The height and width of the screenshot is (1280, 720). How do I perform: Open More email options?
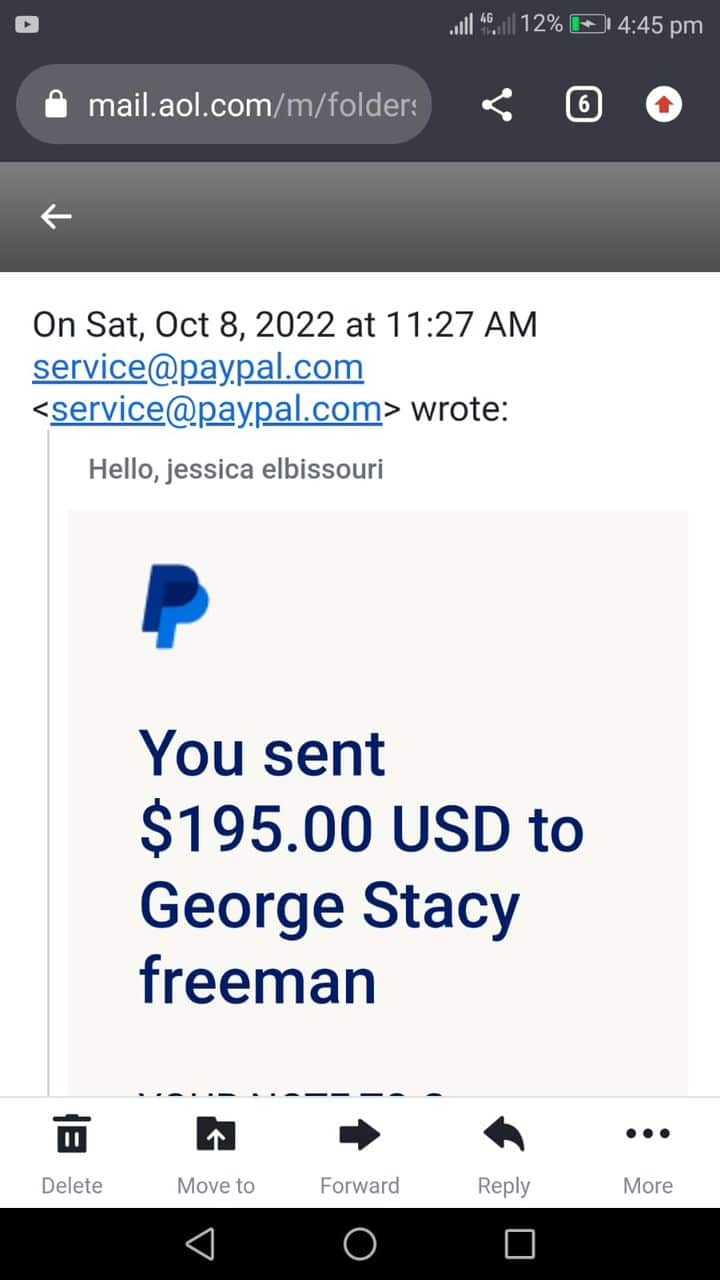[x=648, y=1154]
